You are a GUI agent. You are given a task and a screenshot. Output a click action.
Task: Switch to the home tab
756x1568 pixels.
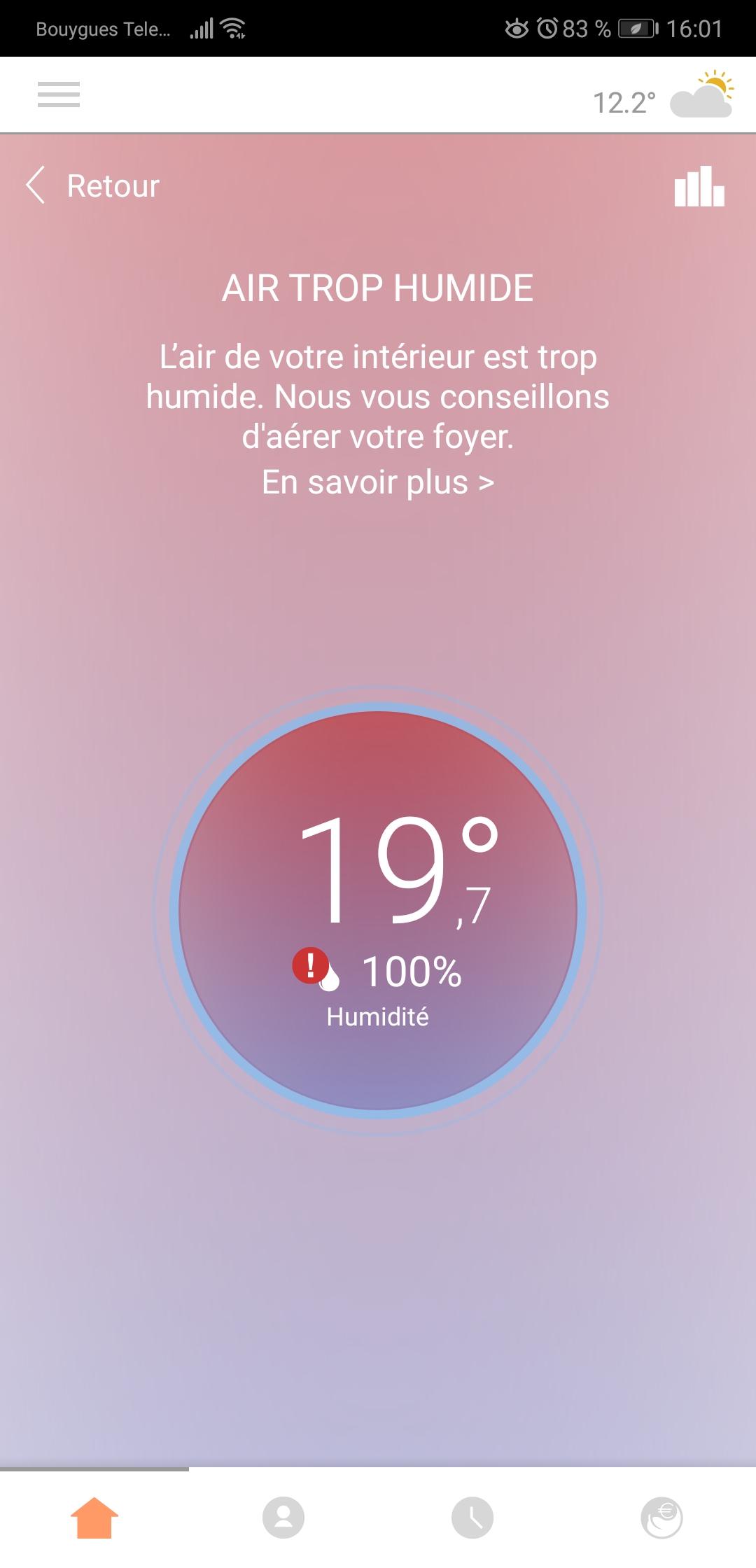pyautogui.click(x=94, y=1518)
